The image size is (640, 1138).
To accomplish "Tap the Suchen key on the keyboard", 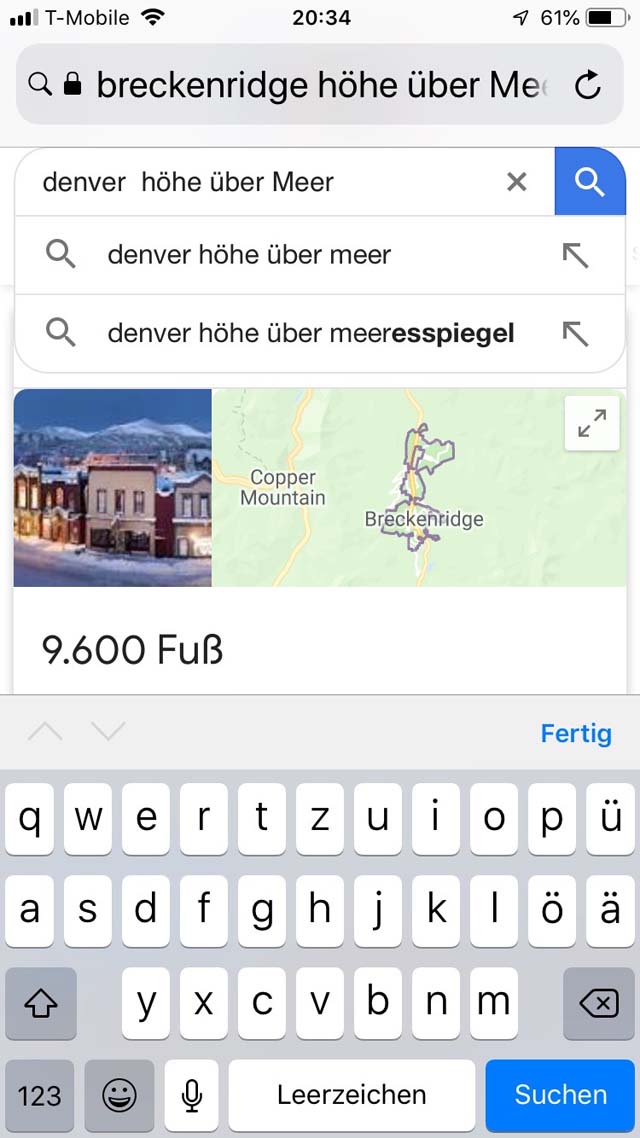I will (x=560, y=1095).
